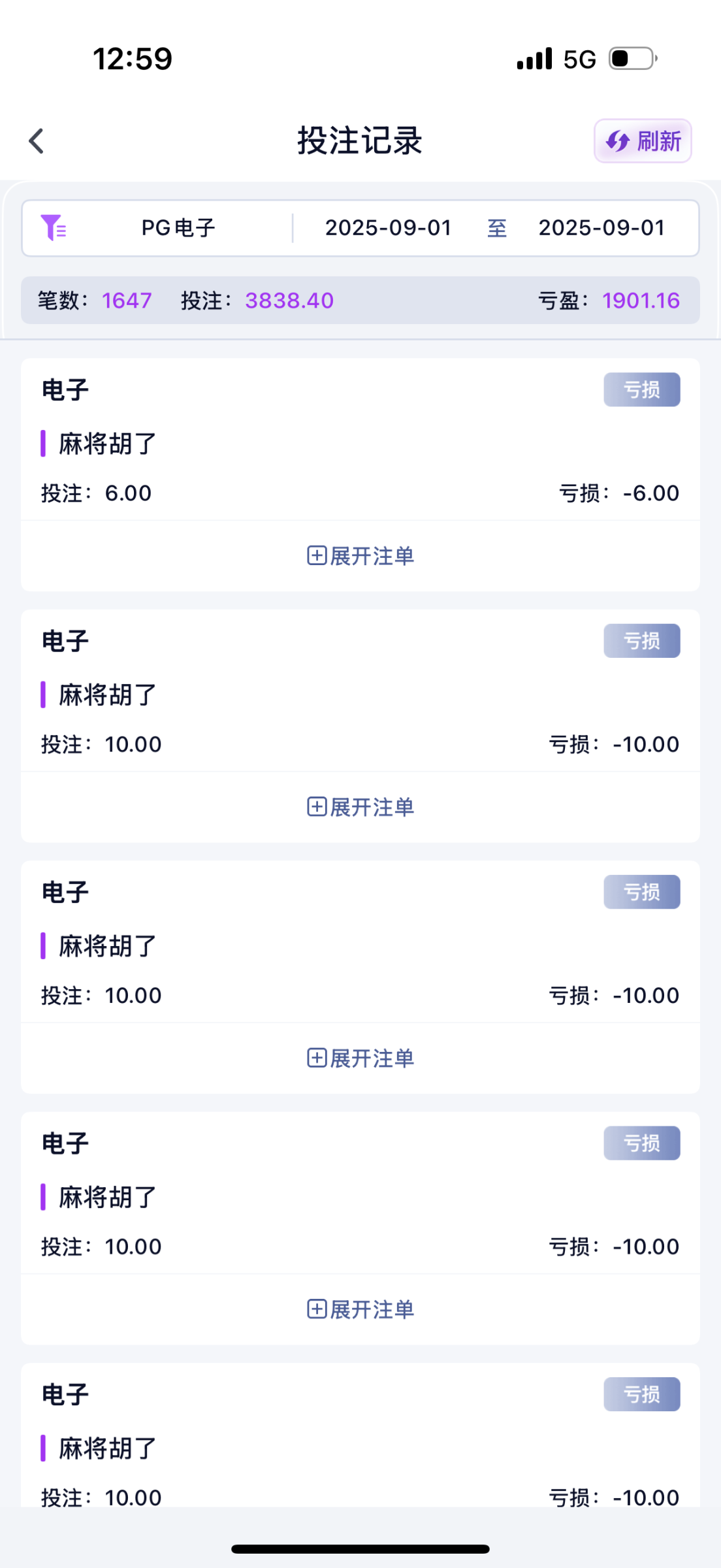Tap the plus icon beside the third 展开注单
The width and height of the screenshot is (721, 1568).
pyautogui.click(x=317, y=1058)
